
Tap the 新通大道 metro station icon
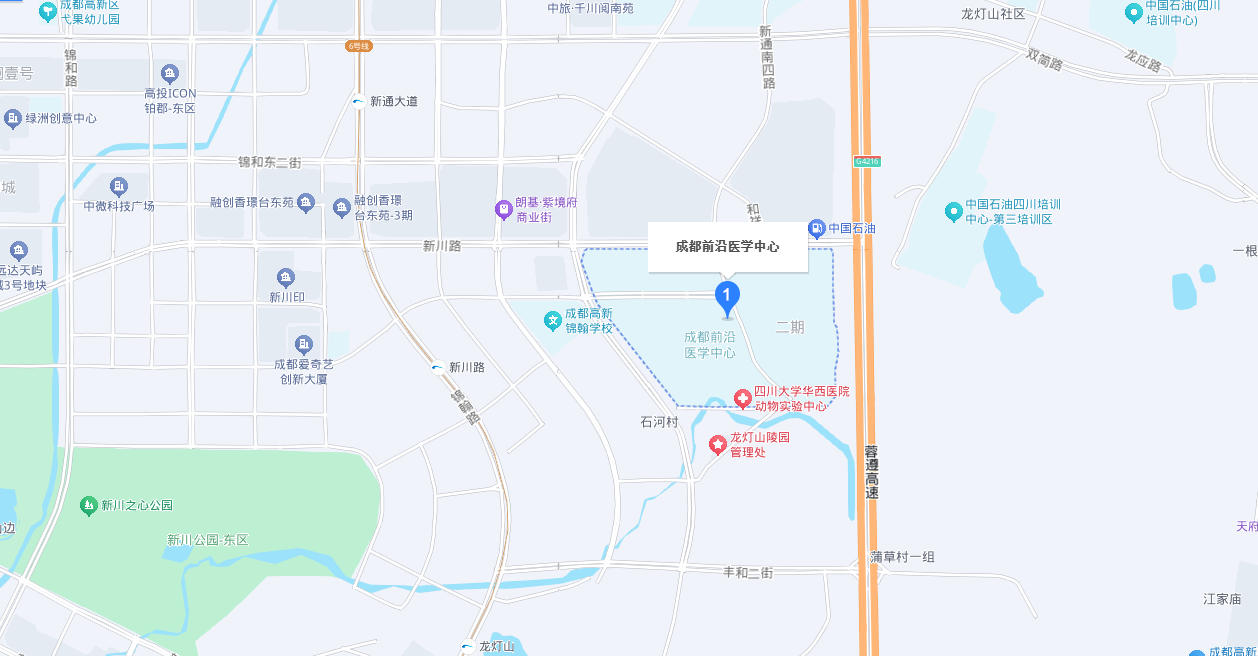click(x=358, y=101)
